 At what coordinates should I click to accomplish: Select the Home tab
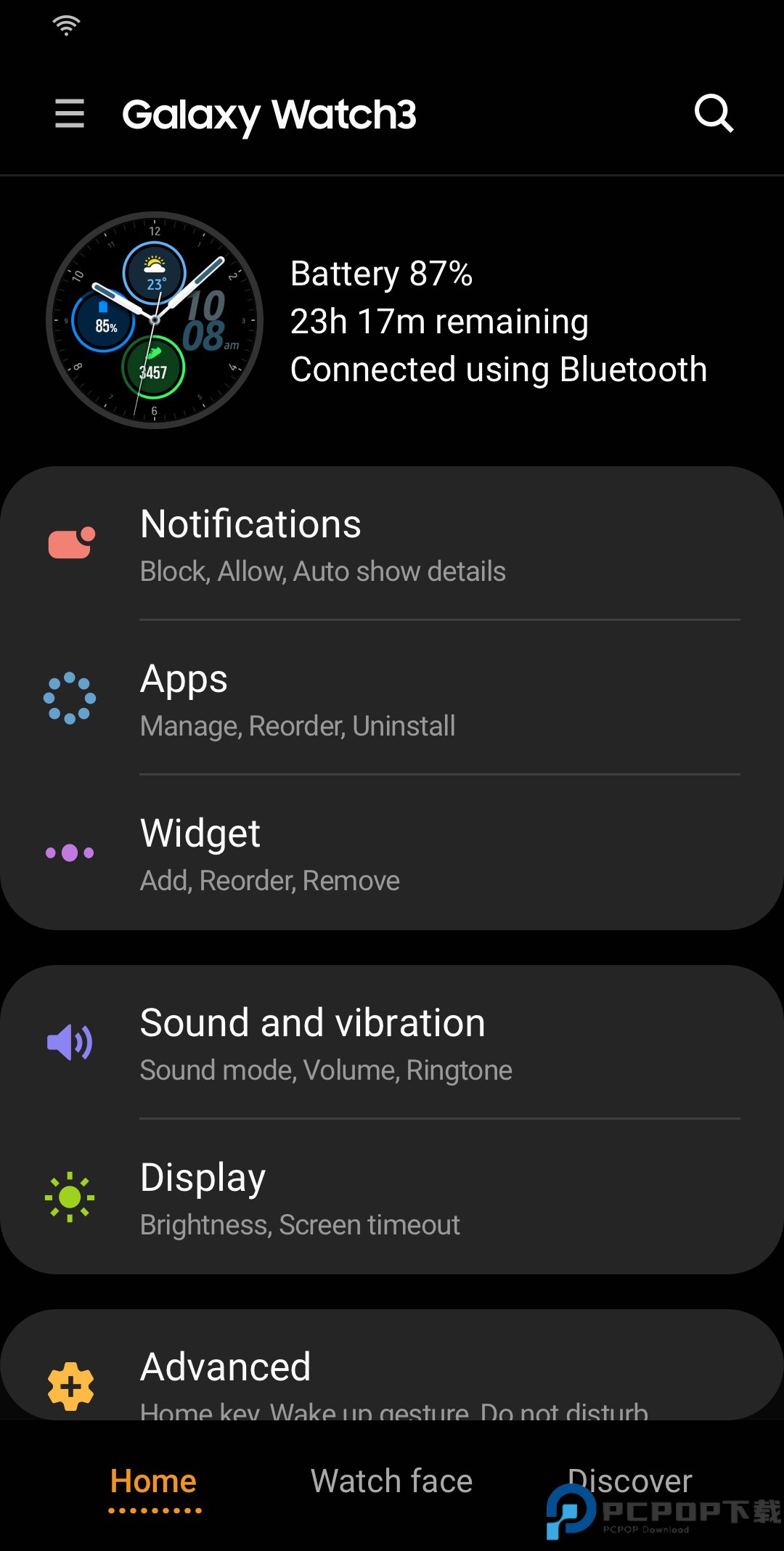tap(153, 1481)
